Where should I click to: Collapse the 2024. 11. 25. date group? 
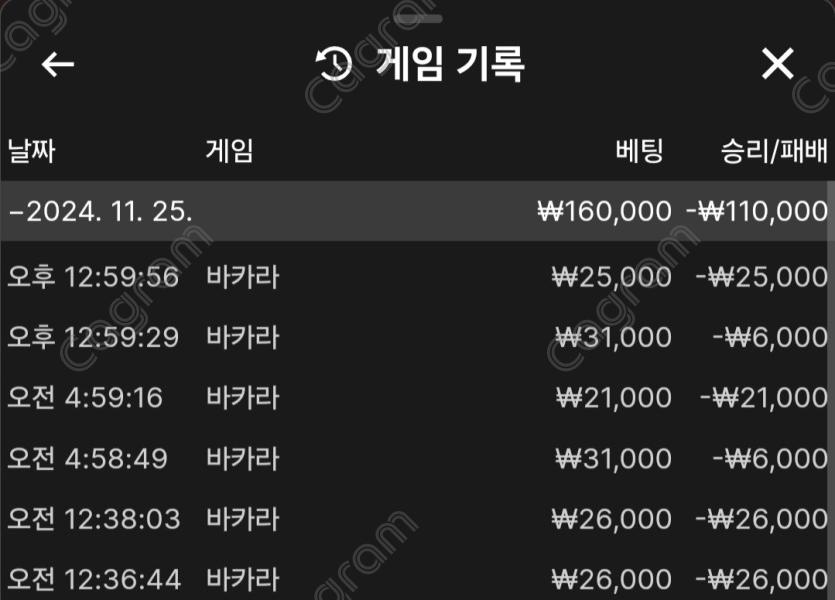[x=100, y=211]
